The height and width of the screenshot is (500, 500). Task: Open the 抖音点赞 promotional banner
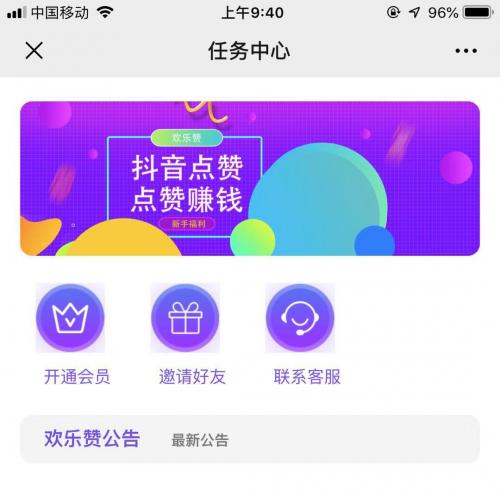point(250,179)
